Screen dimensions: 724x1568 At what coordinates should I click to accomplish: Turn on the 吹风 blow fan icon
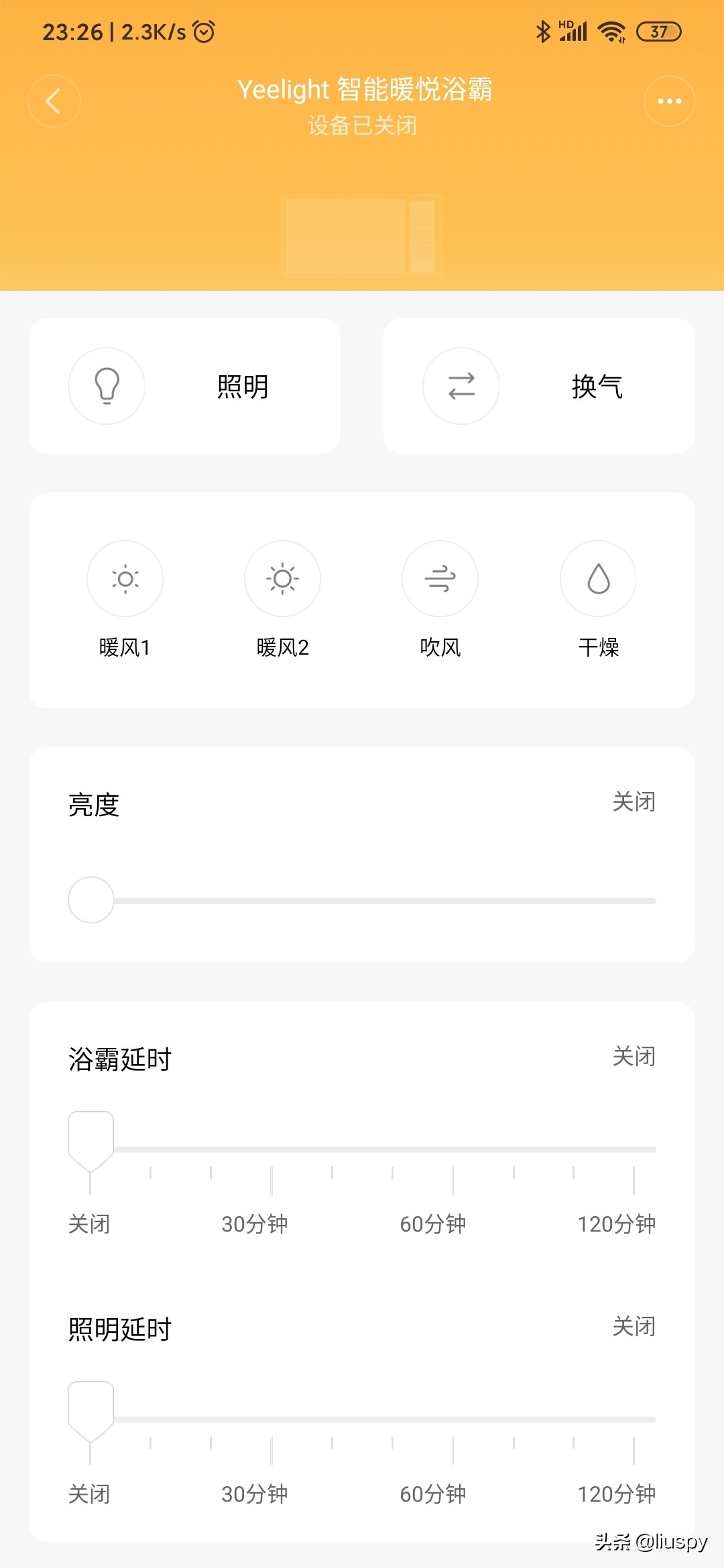click(x=440, y=579)
